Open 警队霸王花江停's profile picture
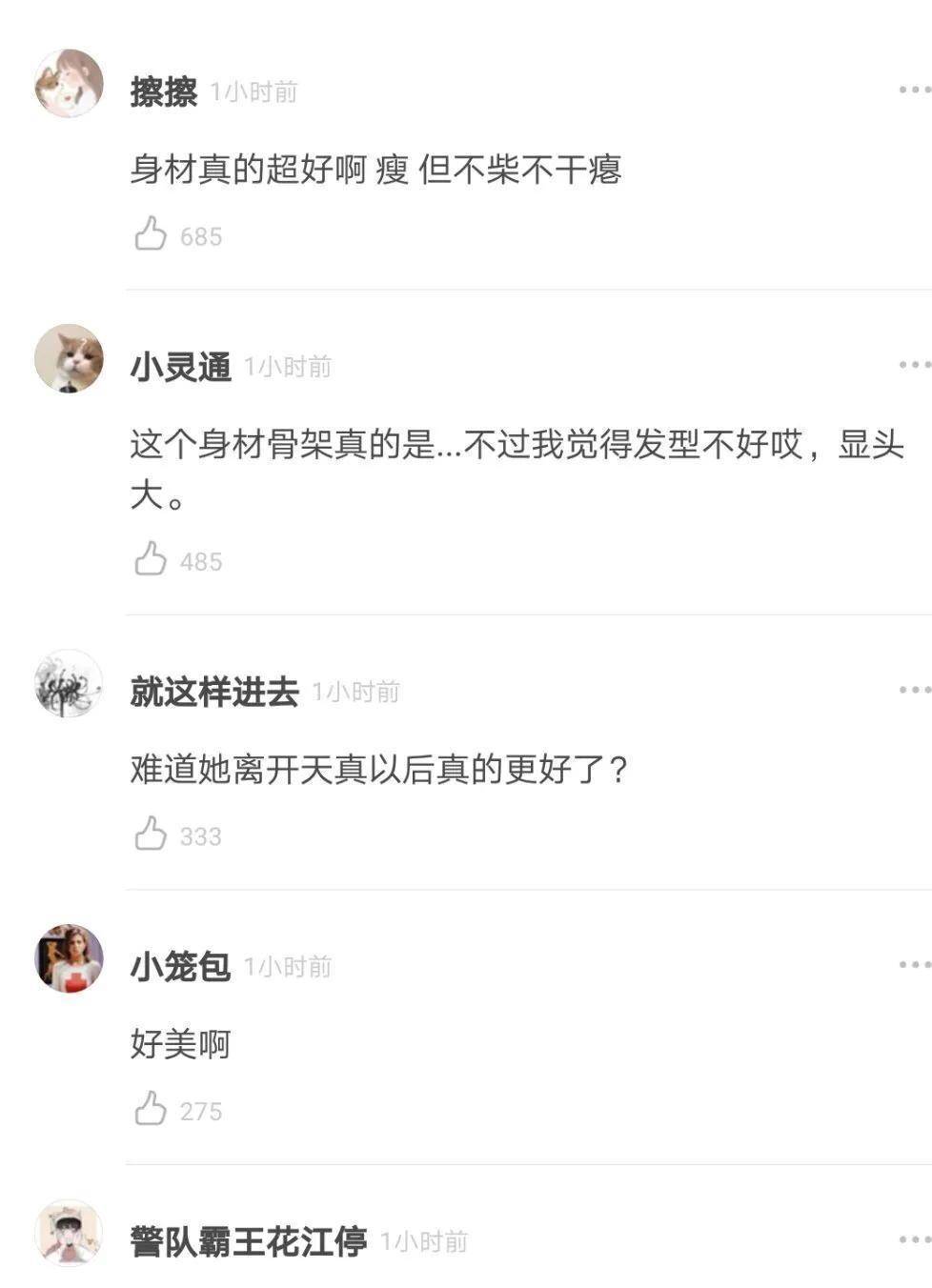This screenshot has width=932, height=1288. [69, 1233]
